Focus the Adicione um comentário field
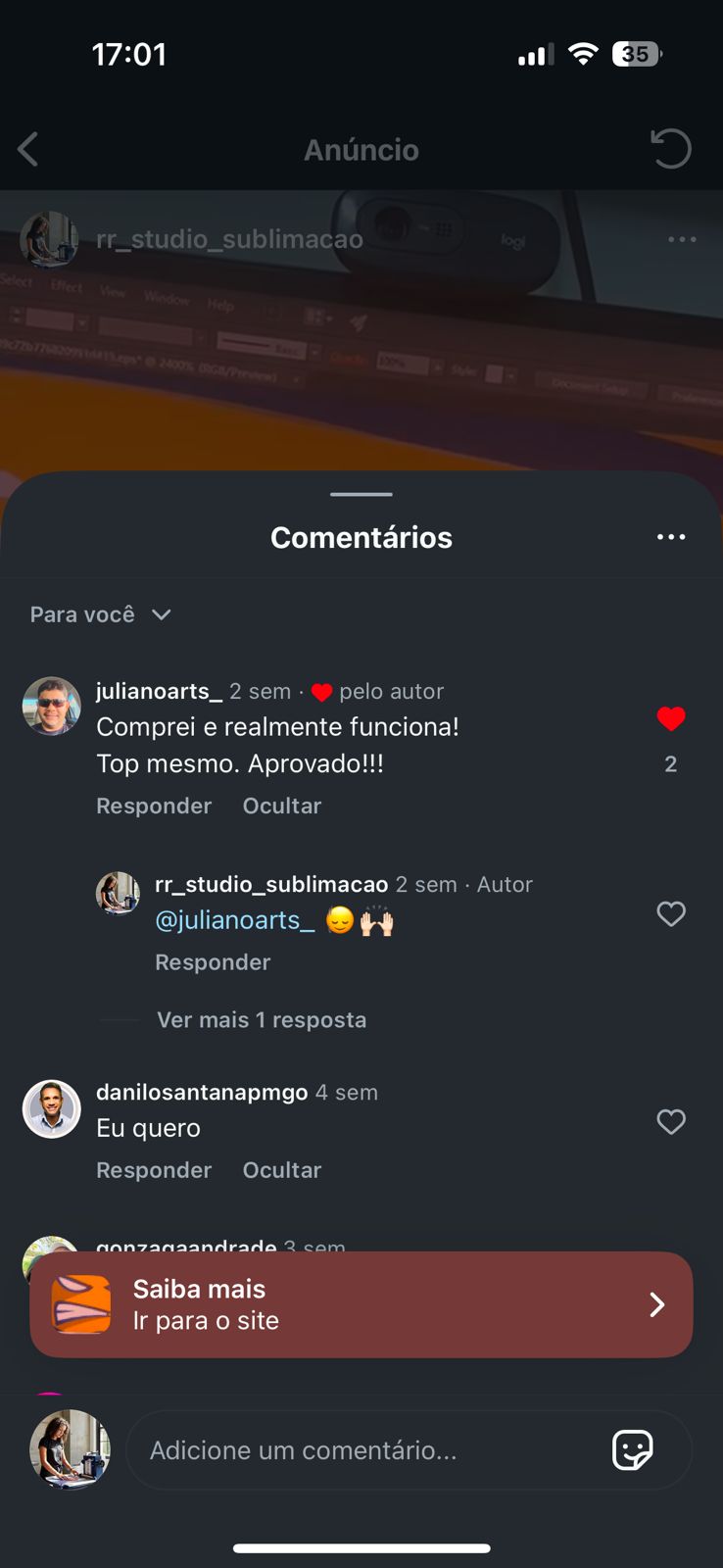The image size is (723, 1568). click(x=372, y=1450)
